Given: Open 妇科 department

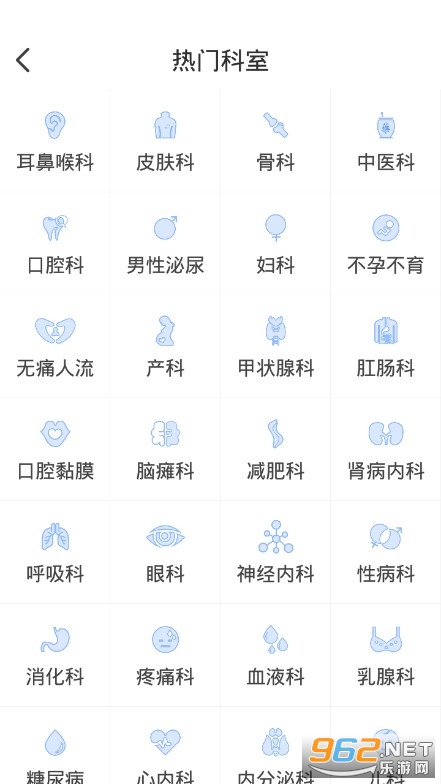Looking at the screenshot, I should (x=275, y=244).
